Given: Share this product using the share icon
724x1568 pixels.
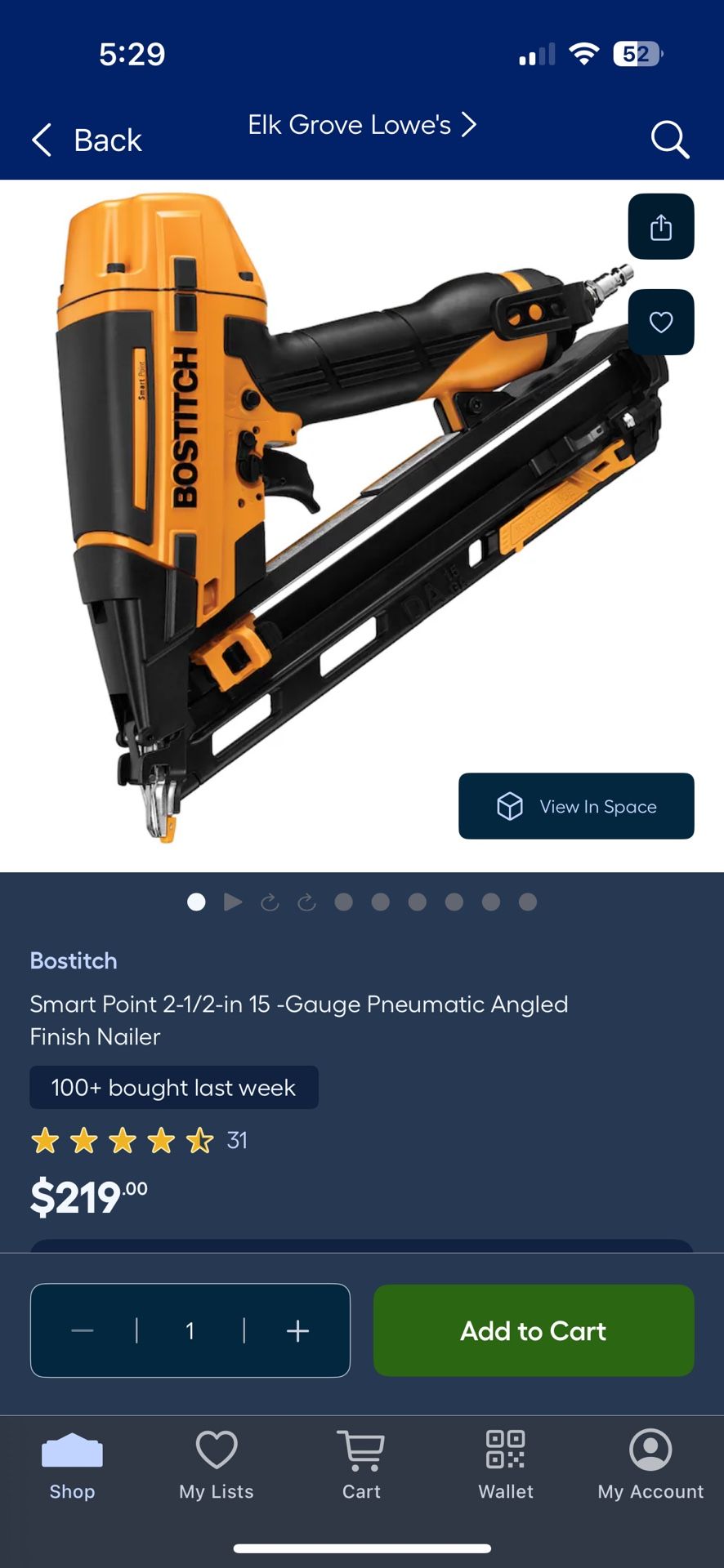Looking at the screenshot, I should (660, 226).
